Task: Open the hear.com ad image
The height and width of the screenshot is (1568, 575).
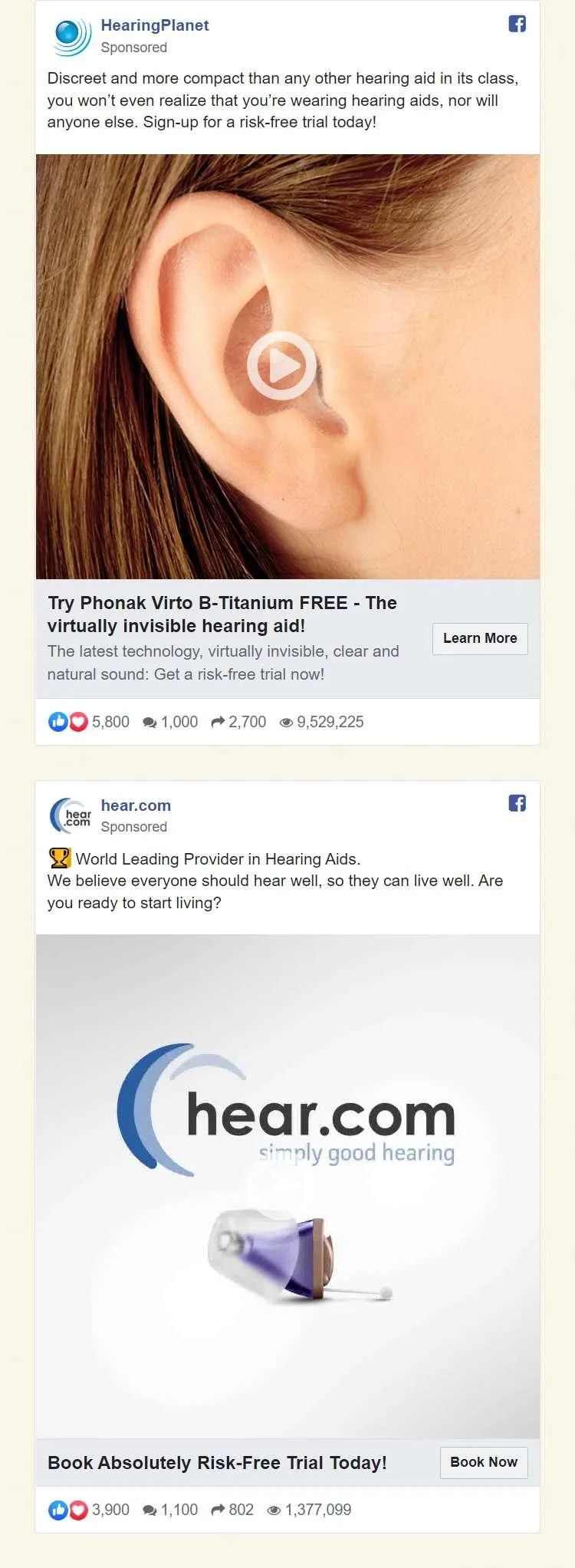Action: pos(287,1186)
